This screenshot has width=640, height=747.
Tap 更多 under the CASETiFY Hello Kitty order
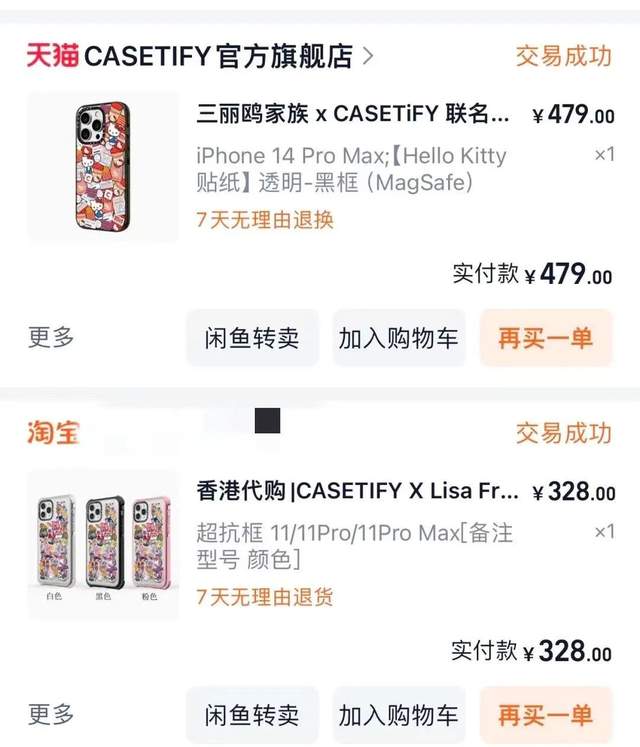coord(51,337)
